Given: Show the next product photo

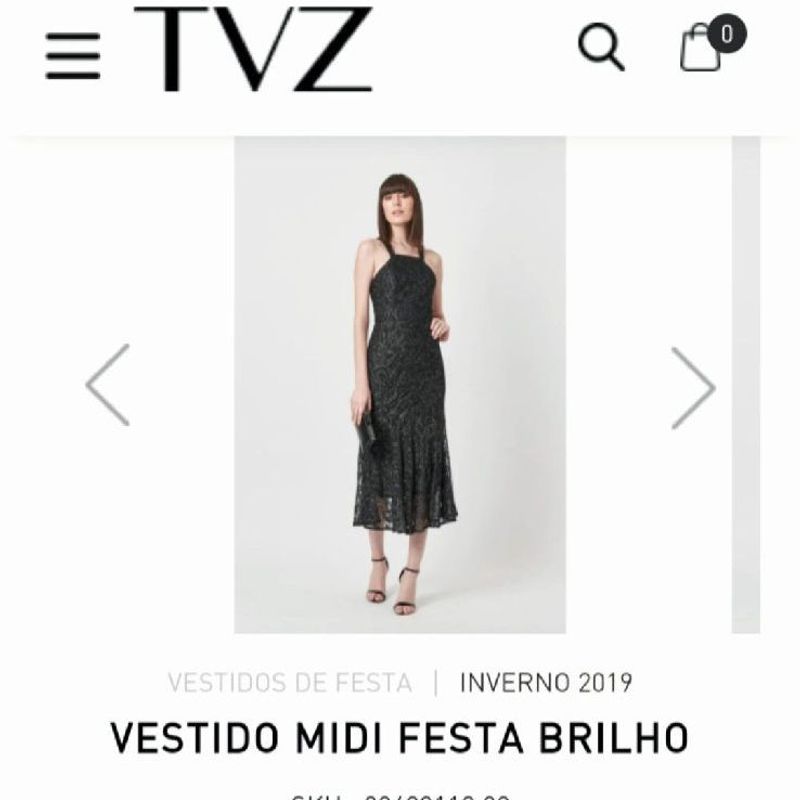Looking at the screenshot, I should click(x=692, y=388).
